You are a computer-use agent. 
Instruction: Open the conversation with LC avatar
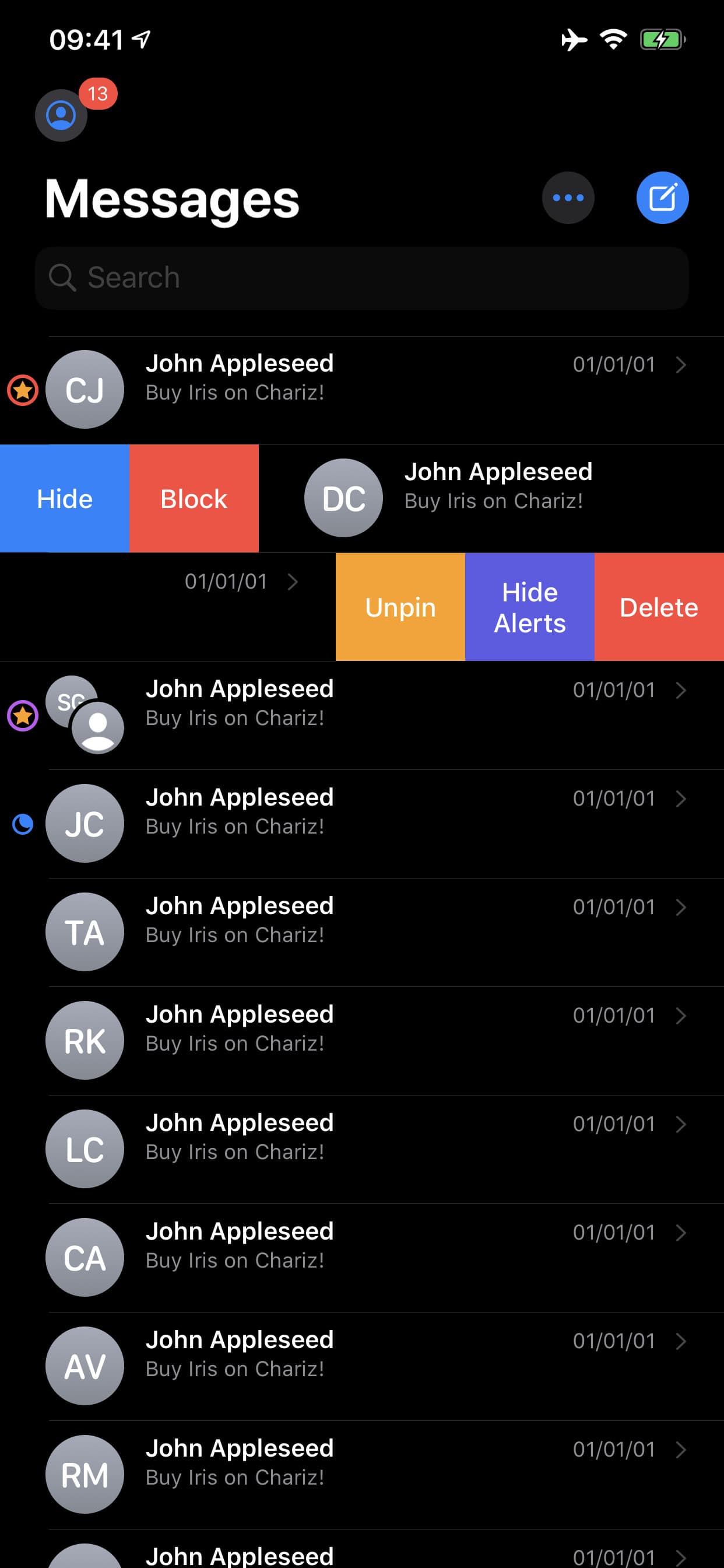coord(362,1149)
